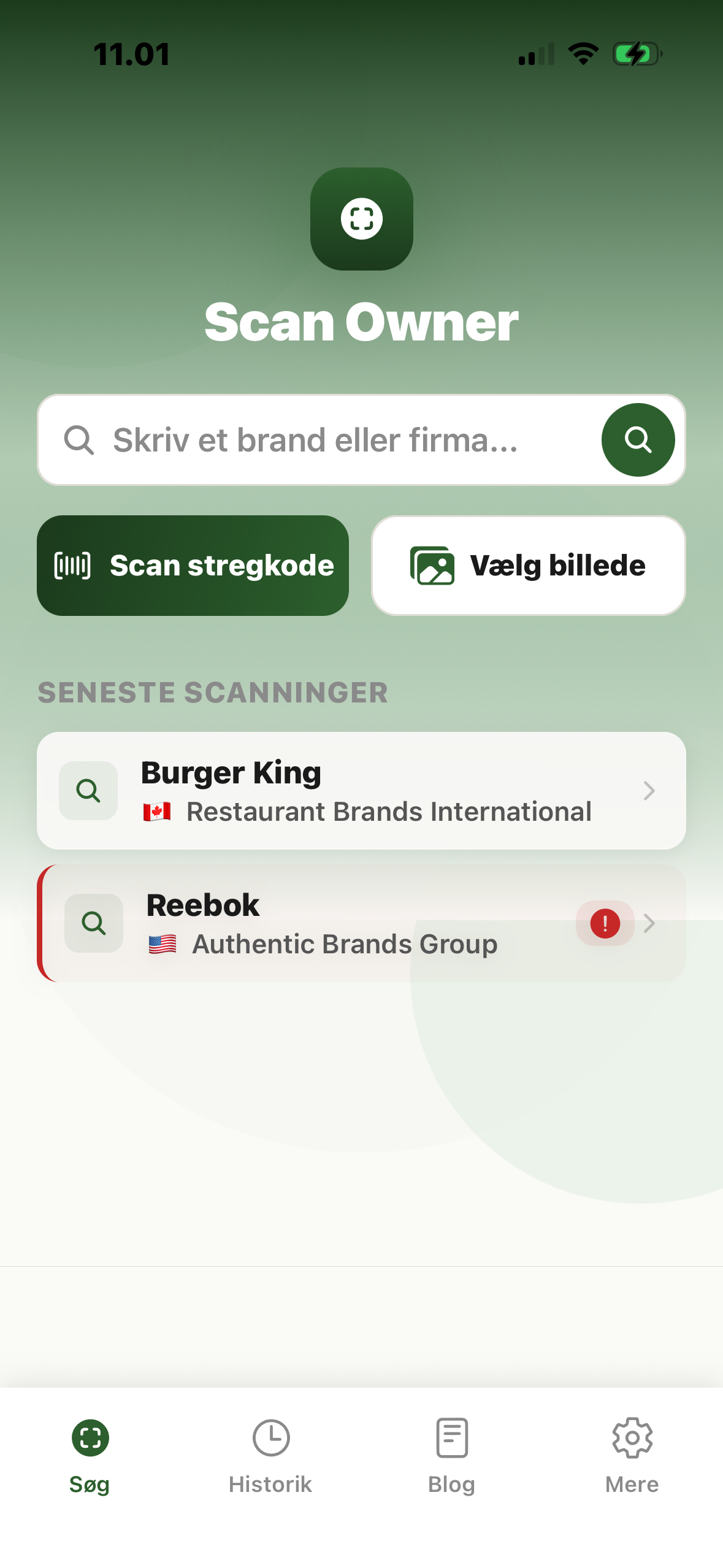The height and width of the screenshot is (1568, 723).
Task: Tap the scan icon above Søg label
Action: coord(90,1438)
